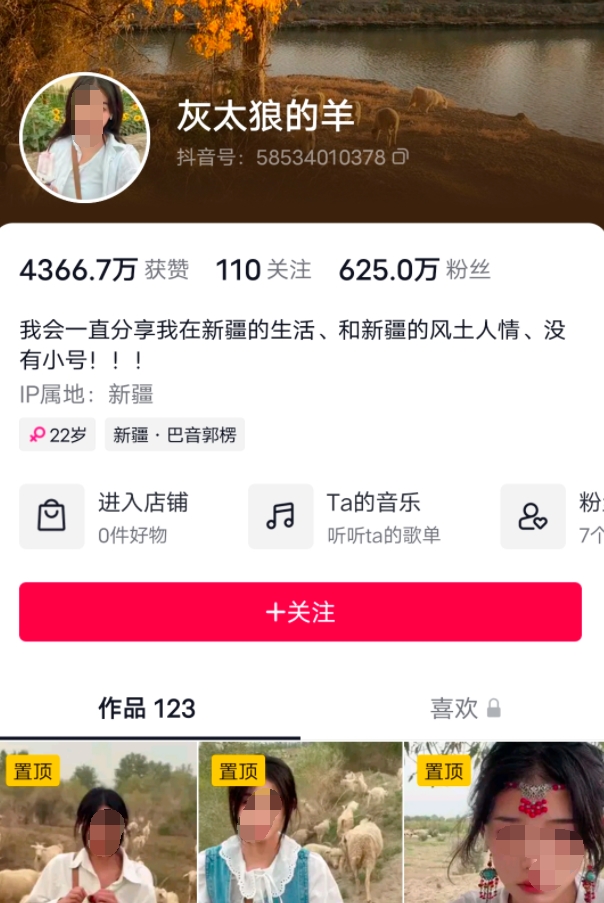Open the profile avatar picture
This screenshot has height=903, width=604.
point(85,138)
